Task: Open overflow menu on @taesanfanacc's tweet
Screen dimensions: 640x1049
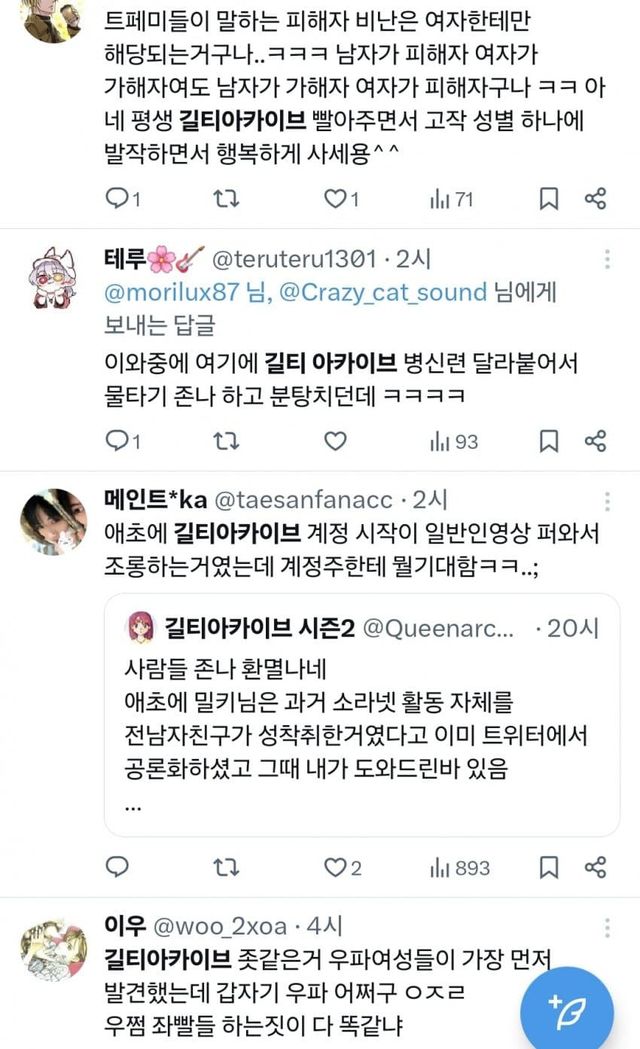Action: pyautogui.click(x=607, y=502)
